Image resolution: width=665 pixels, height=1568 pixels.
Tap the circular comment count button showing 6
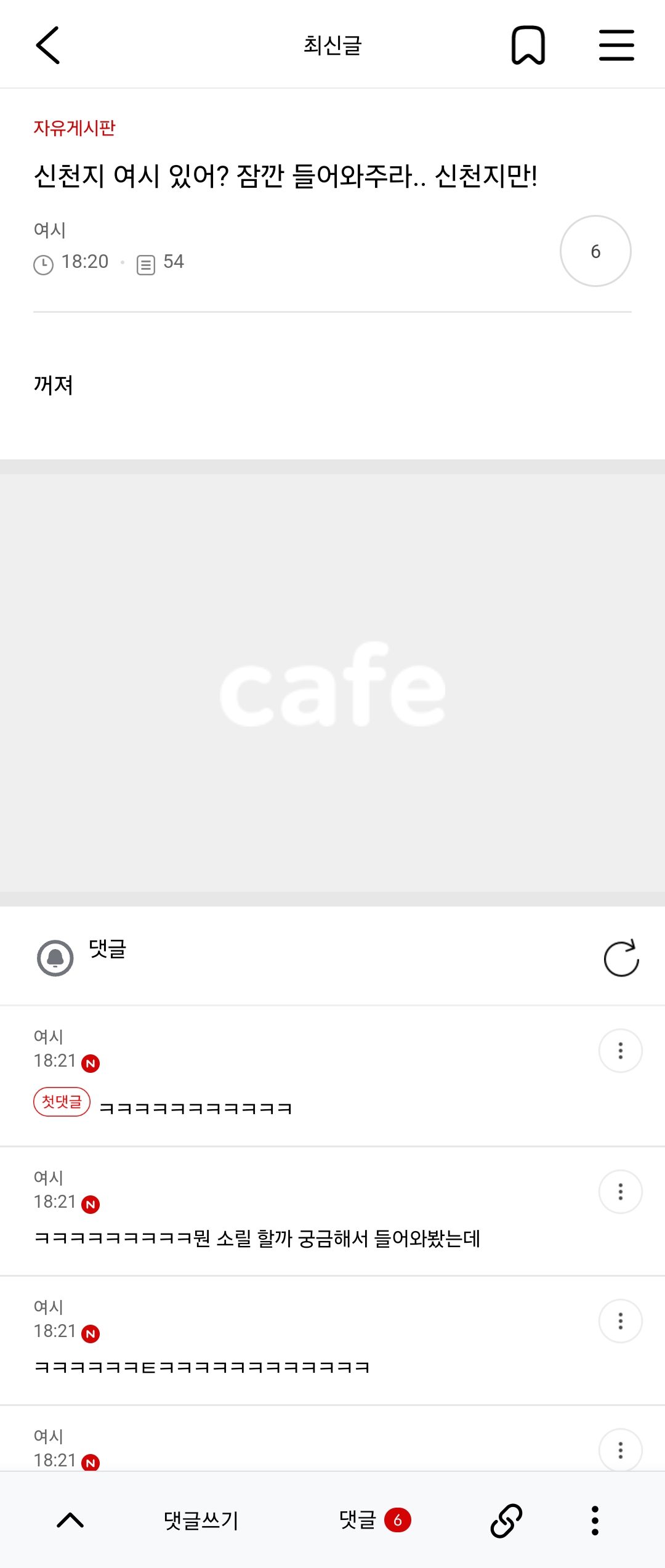click(x=595, y=251)
